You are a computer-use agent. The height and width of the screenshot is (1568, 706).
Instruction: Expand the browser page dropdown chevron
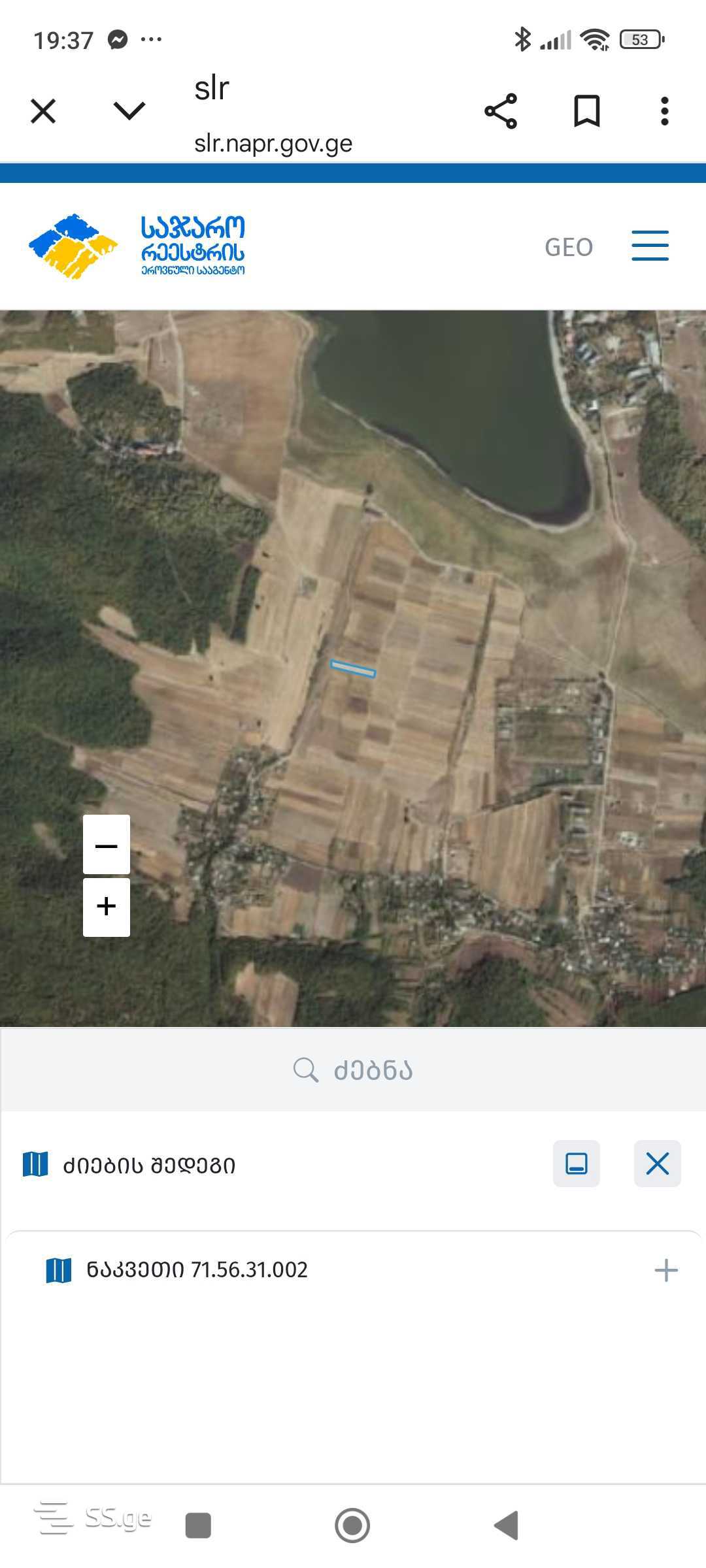[x=129, y=110]
